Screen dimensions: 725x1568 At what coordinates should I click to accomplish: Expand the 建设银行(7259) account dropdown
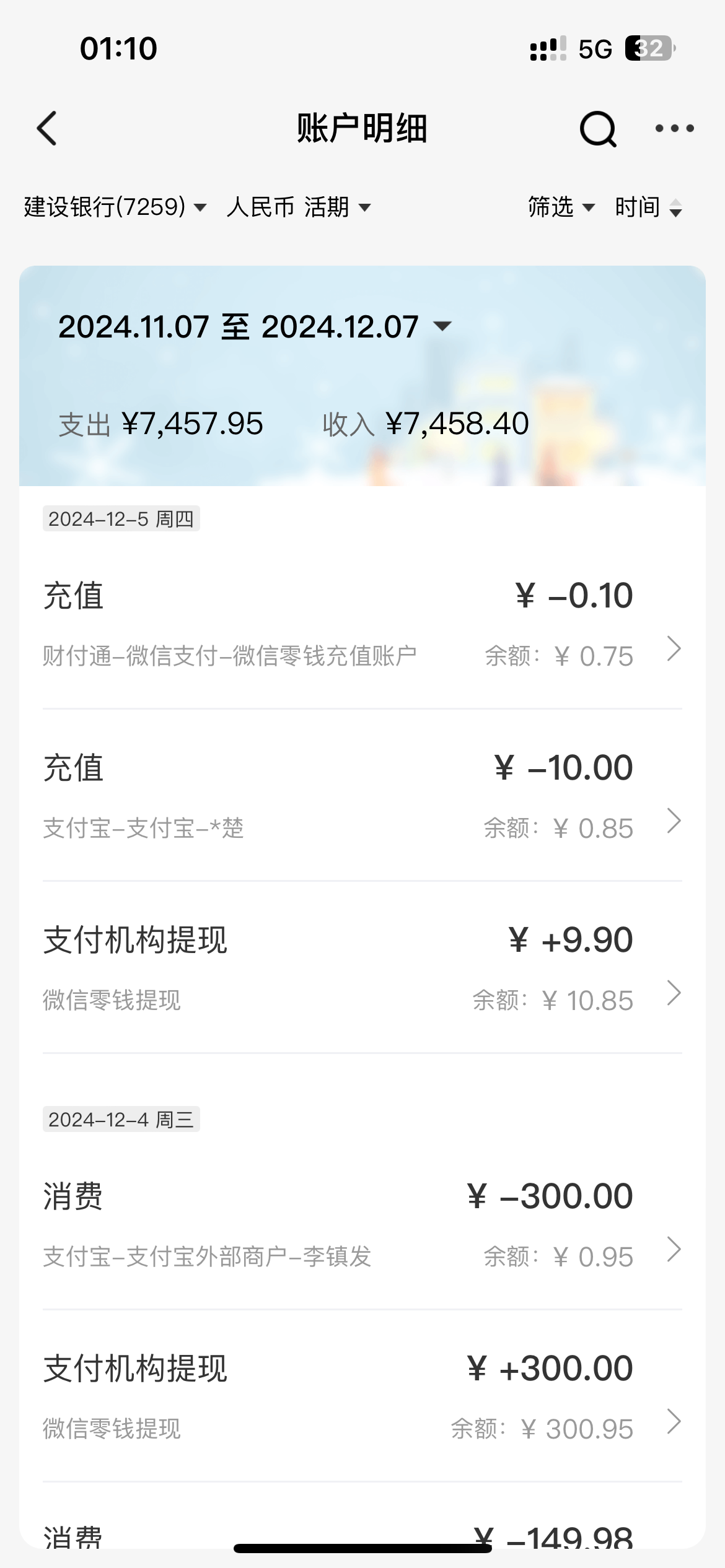pyautogui.click(x=115, y=207)
